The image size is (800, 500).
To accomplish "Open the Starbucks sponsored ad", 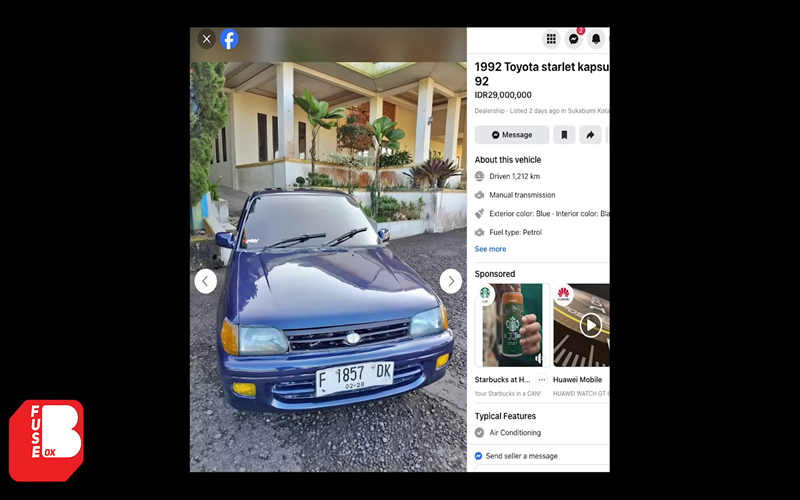I will point(509,325).
